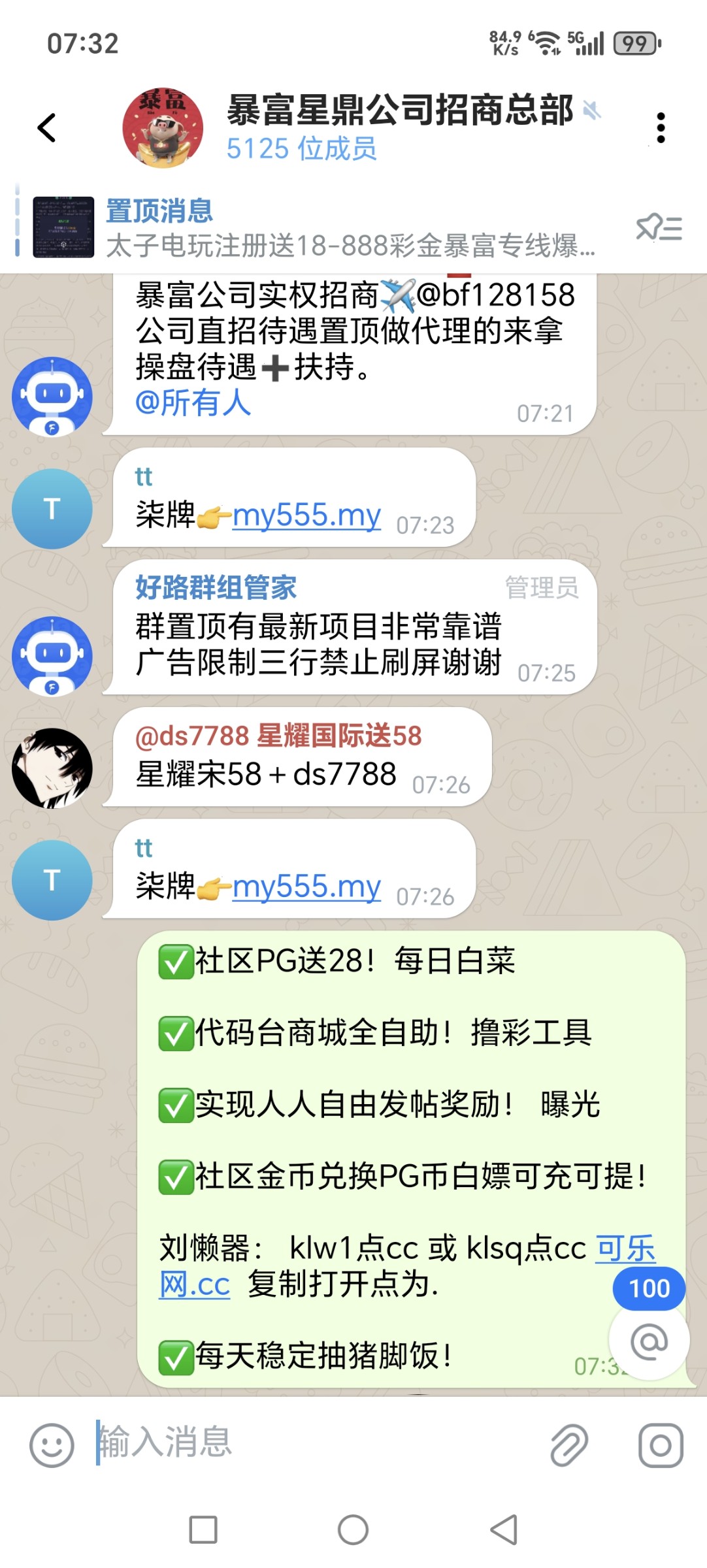Open tt's profile avatar at 07:23
707x1568 pixels.
point(52,508)
